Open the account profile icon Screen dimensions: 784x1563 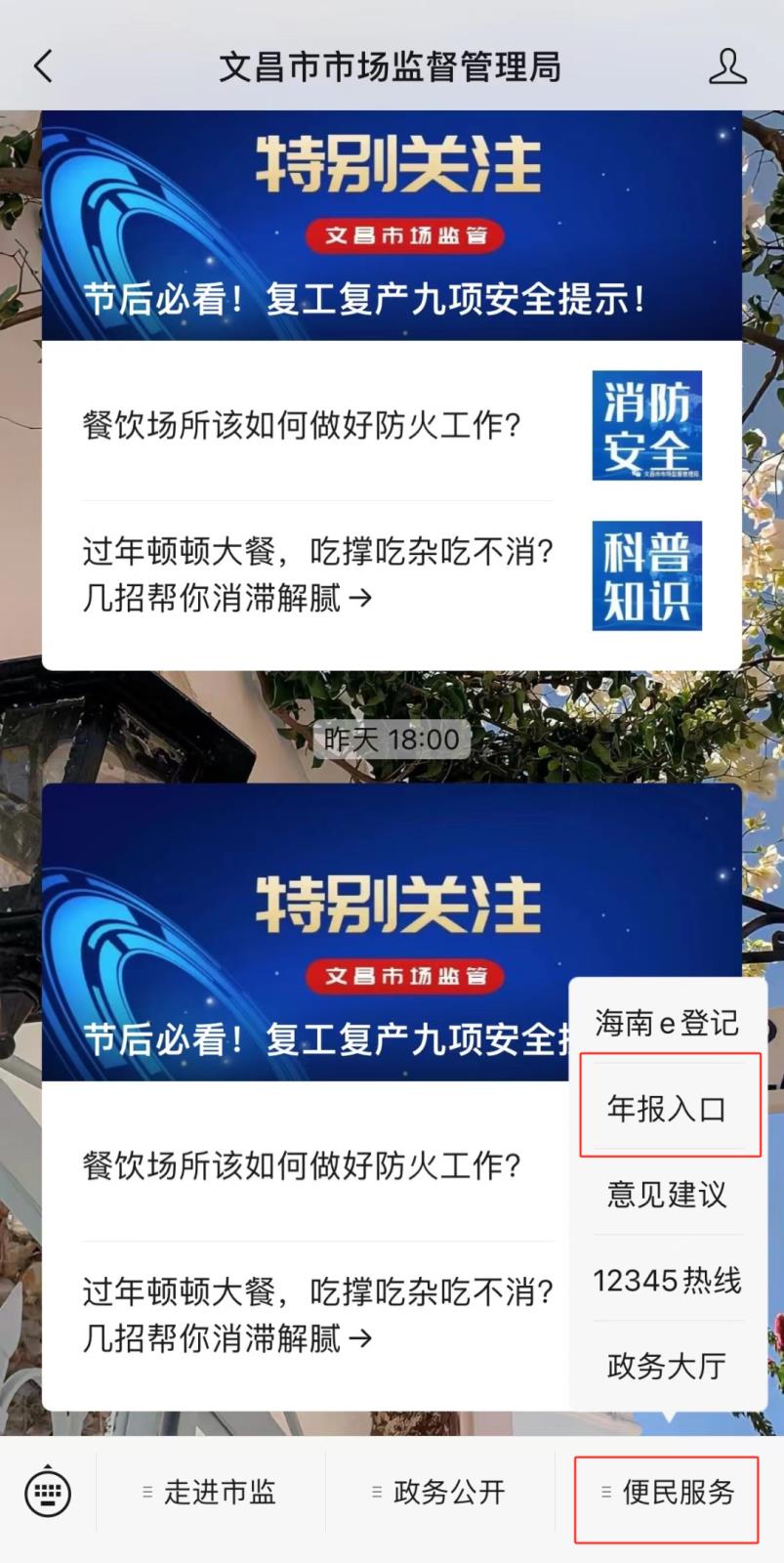click(726, 66)
